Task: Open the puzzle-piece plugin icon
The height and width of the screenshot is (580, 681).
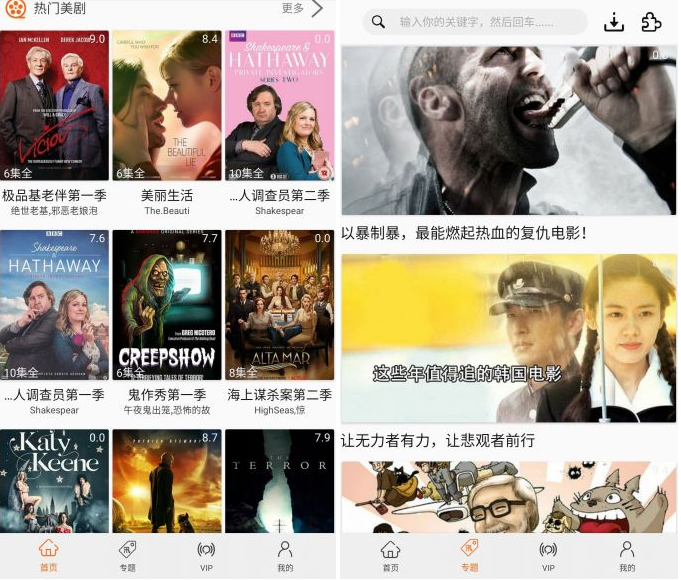Action: point(651,22)
